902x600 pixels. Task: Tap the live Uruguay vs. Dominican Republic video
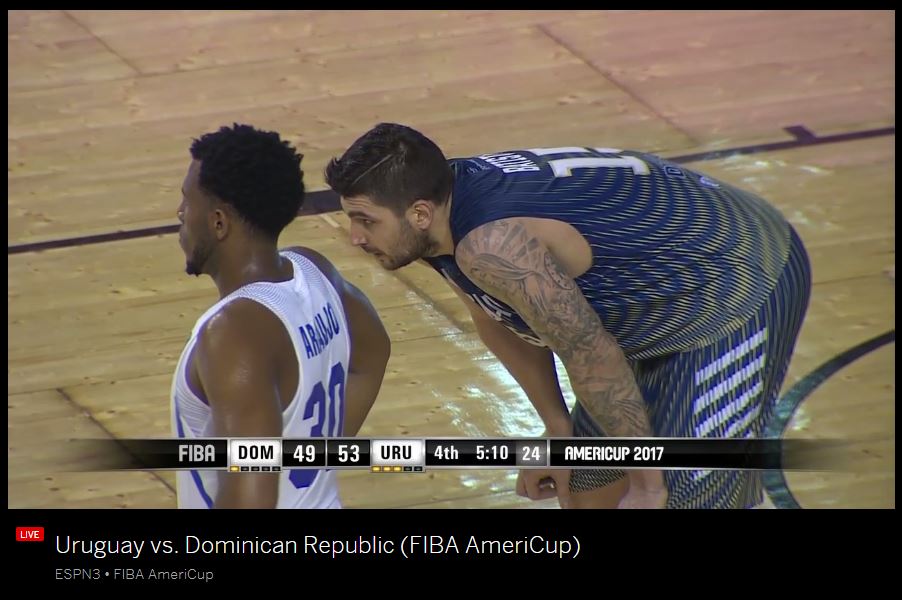tap(451, 260)
